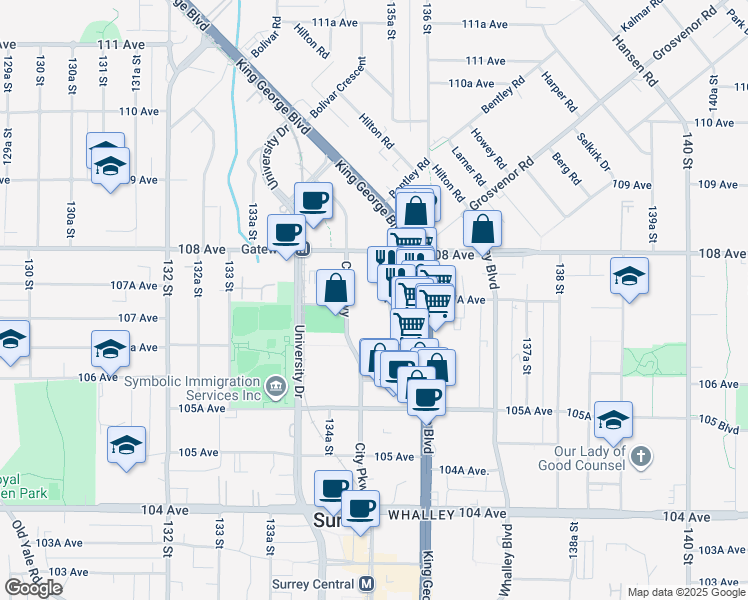Tap the school marker near 105 Ave west
Image resolution: width=748 pixels, height=600 pixels.
coord(126,447)
